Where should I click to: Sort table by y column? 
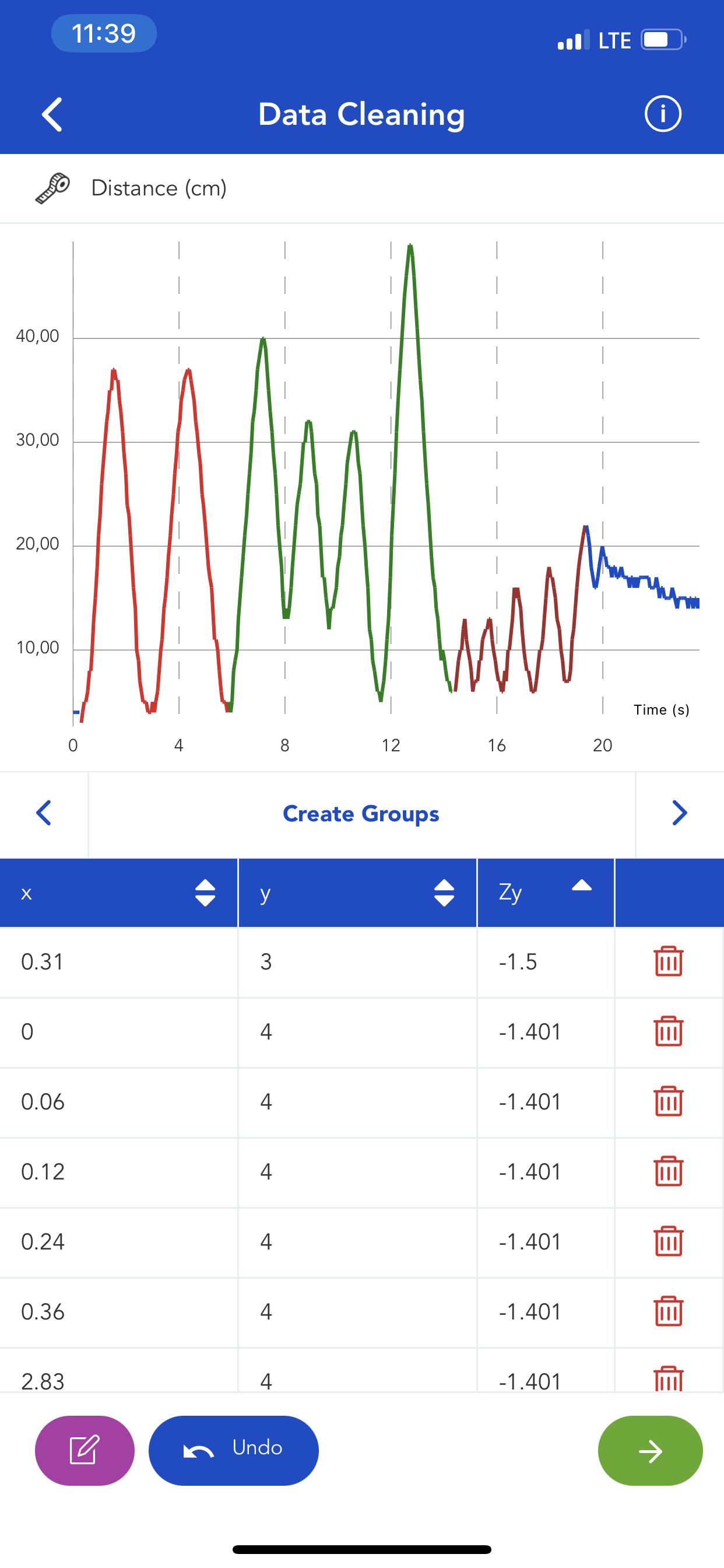444,893
